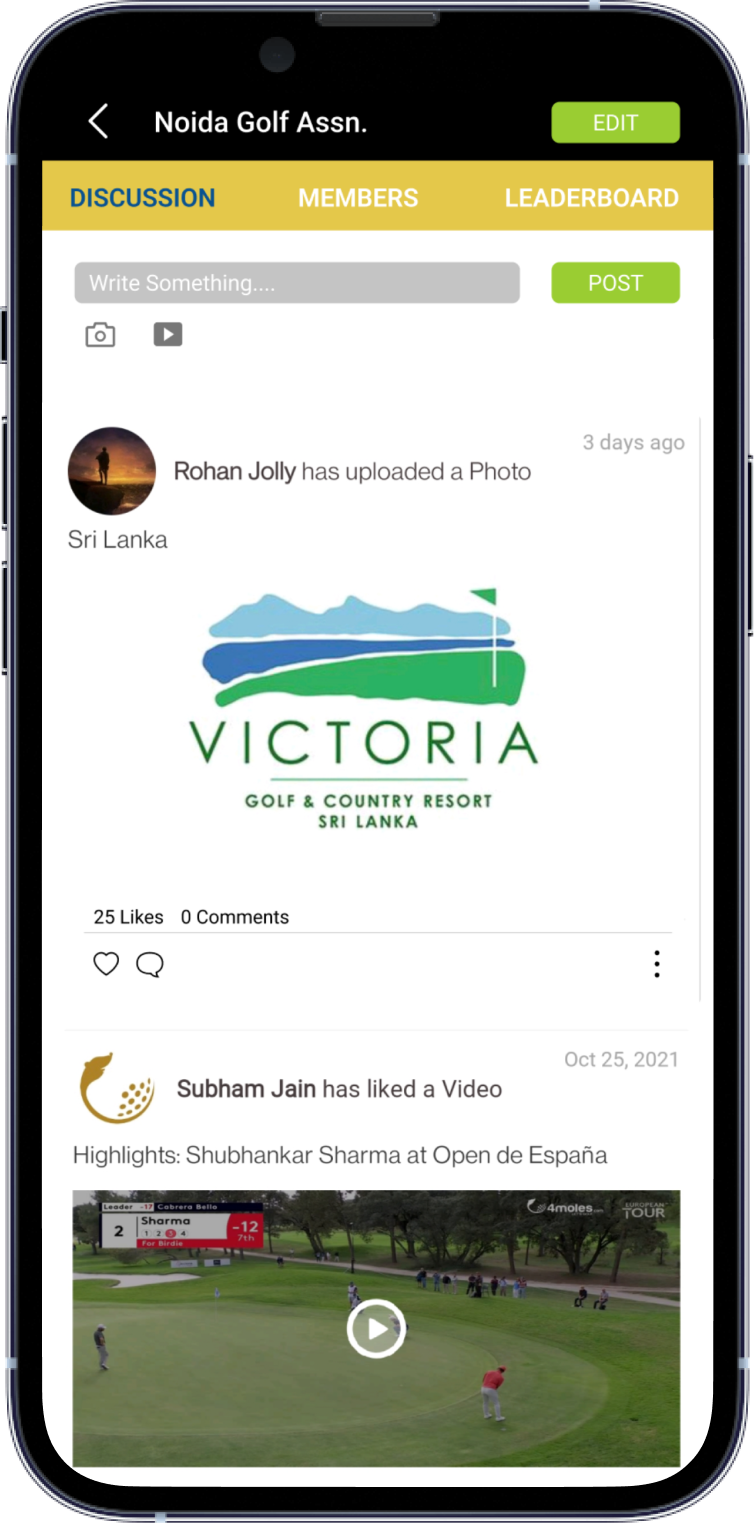The height and width of the screenshot is (1523, 754).
Task: Play the Shubhankar Sharma highlights video
Action: pyautogui.click(x=375, y=1328)
